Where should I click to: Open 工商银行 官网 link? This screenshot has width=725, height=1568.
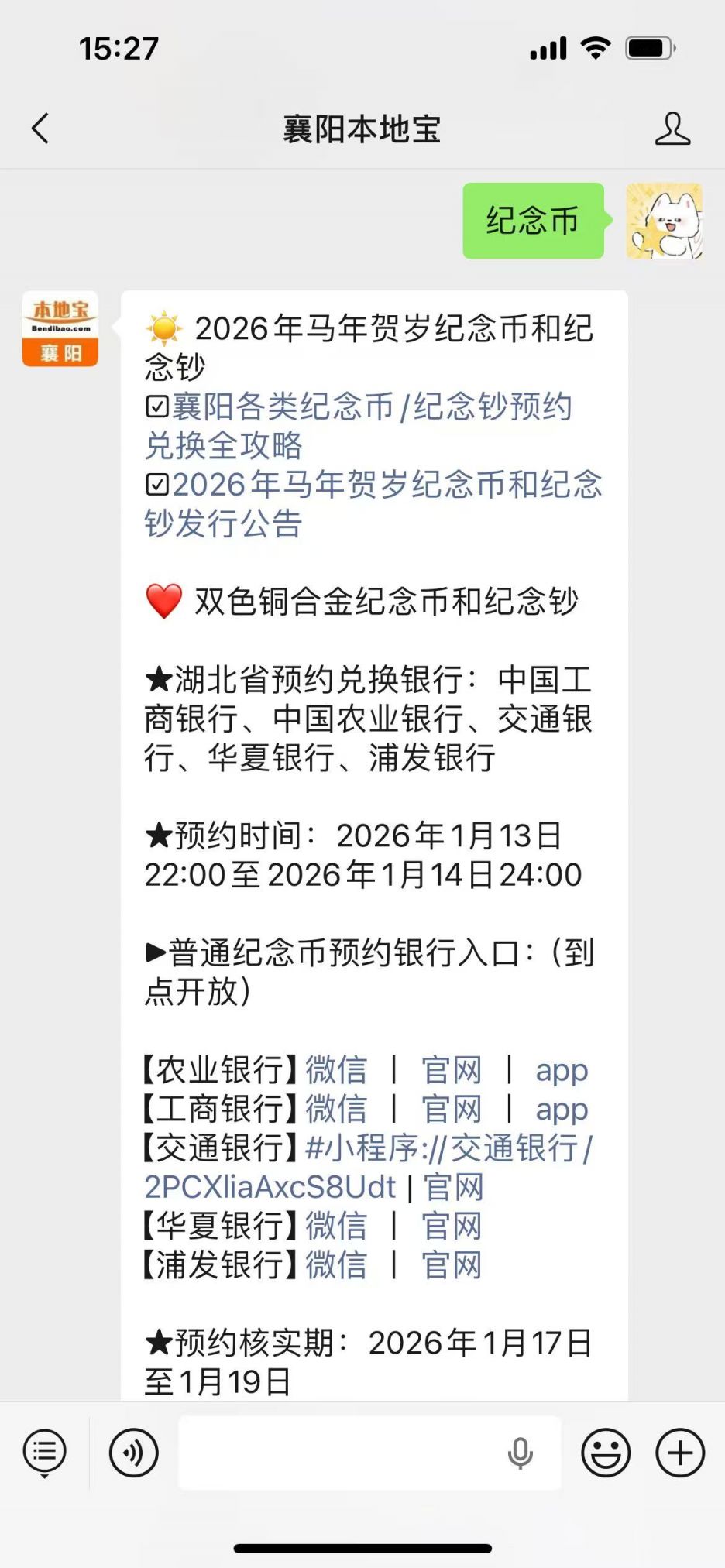click(x=452, y=1109)
